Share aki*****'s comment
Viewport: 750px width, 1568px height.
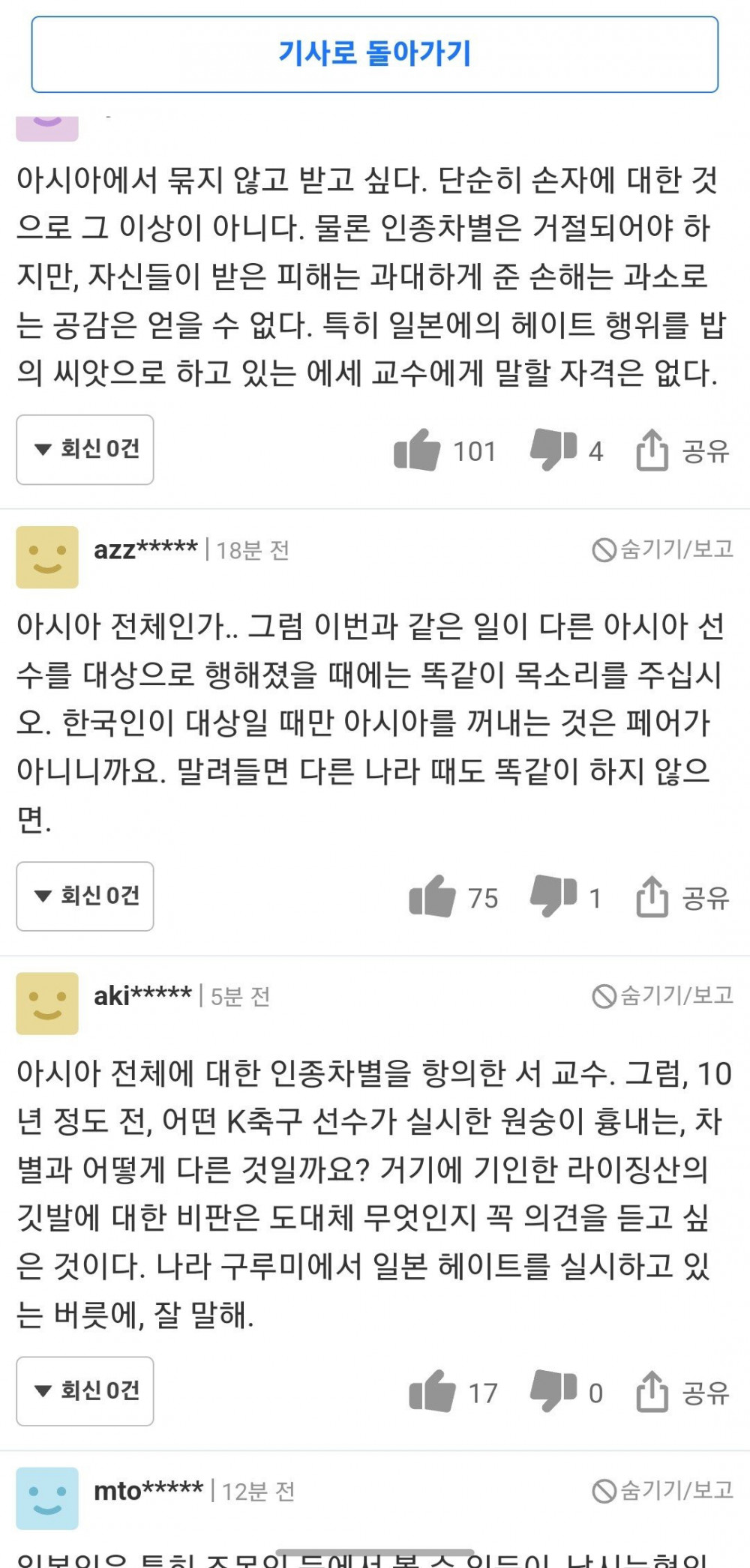tap(682, 1392)
